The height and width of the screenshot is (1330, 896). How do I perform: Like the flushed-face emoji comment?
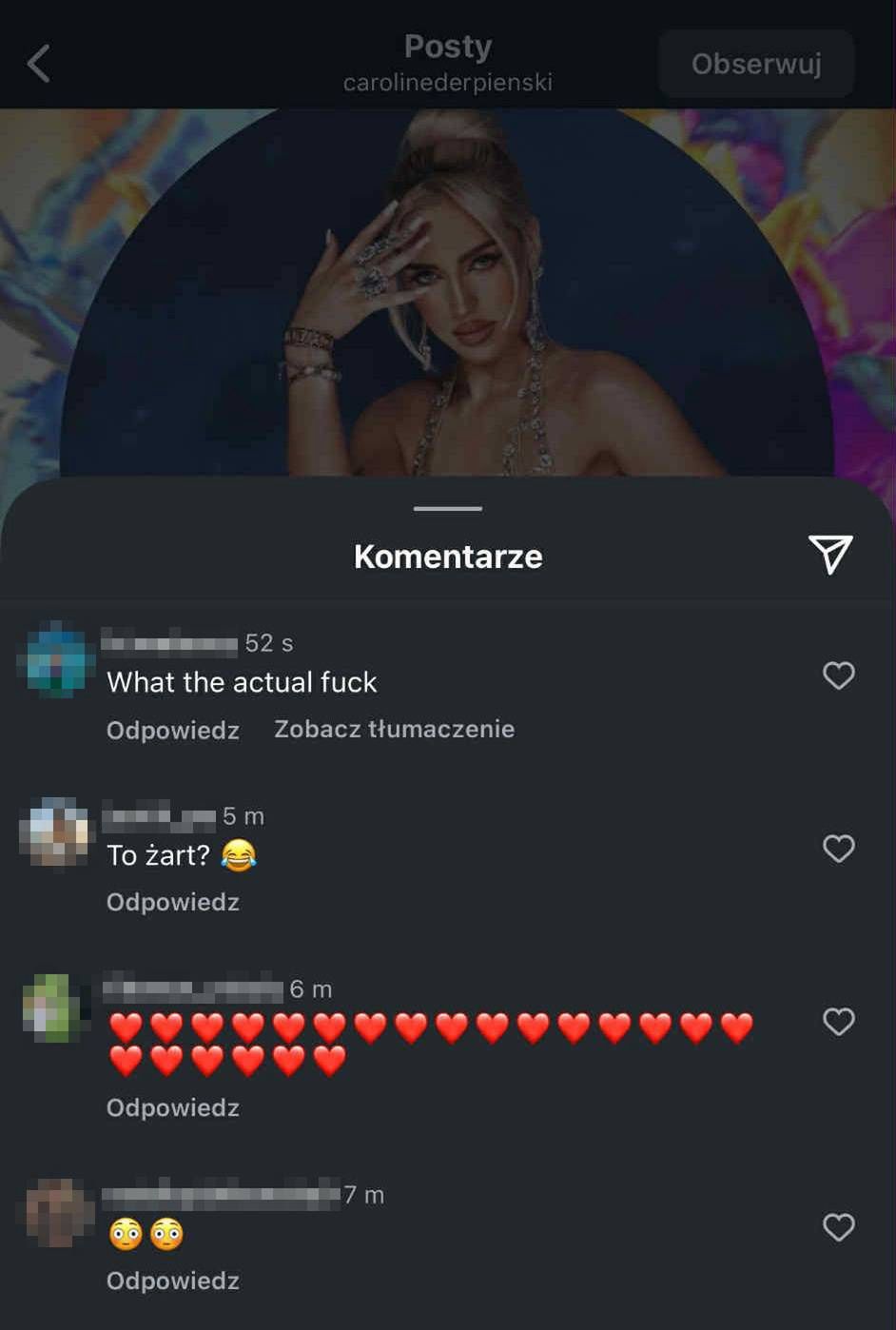pyautogui.click(x=838, y=1227)
